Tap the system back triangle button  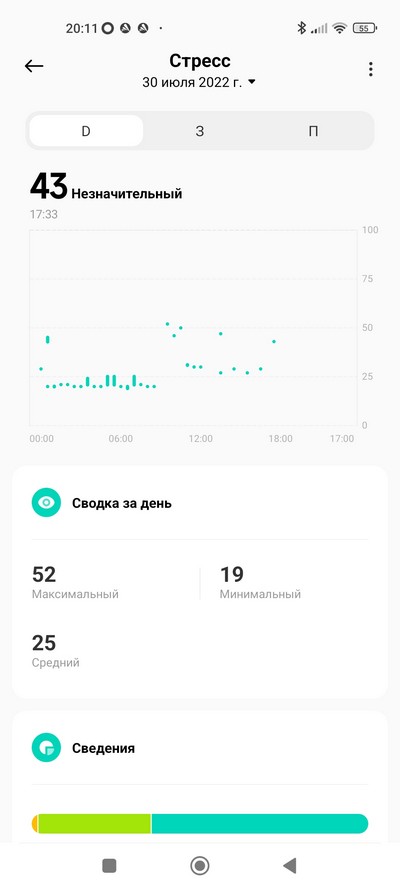point(290,865)
